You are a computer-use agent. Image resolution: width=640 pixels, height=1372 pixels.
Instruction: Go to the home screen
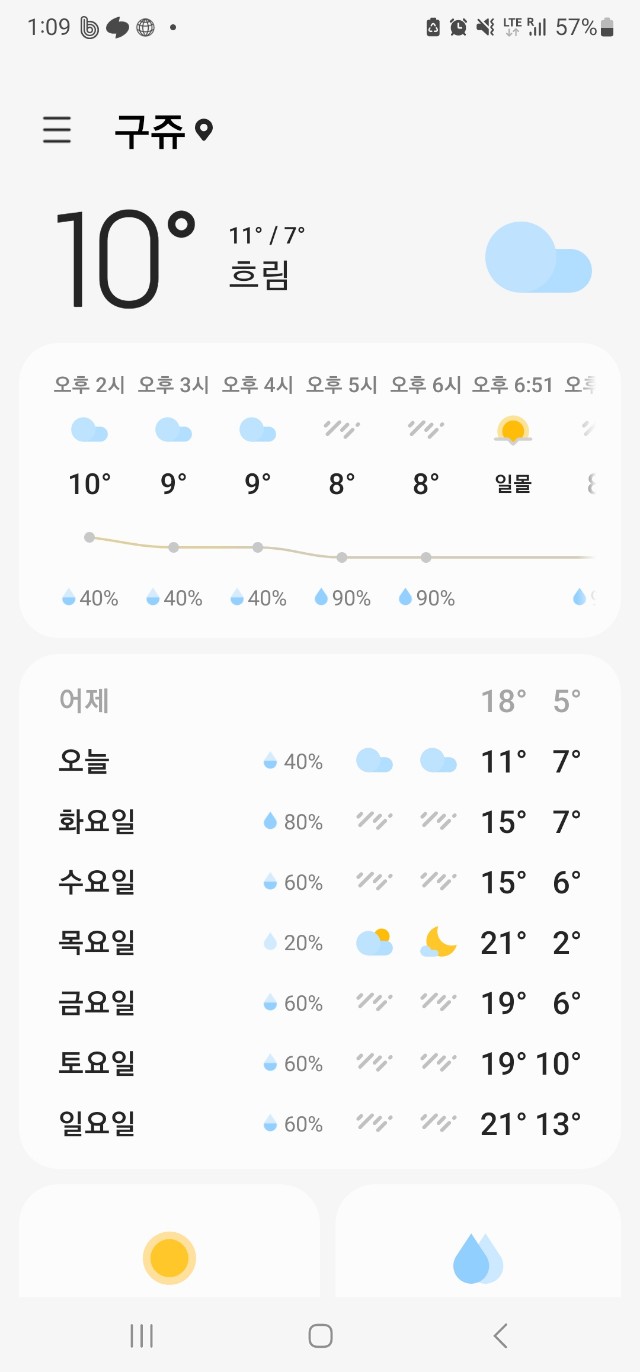(x=320, y=1335)
